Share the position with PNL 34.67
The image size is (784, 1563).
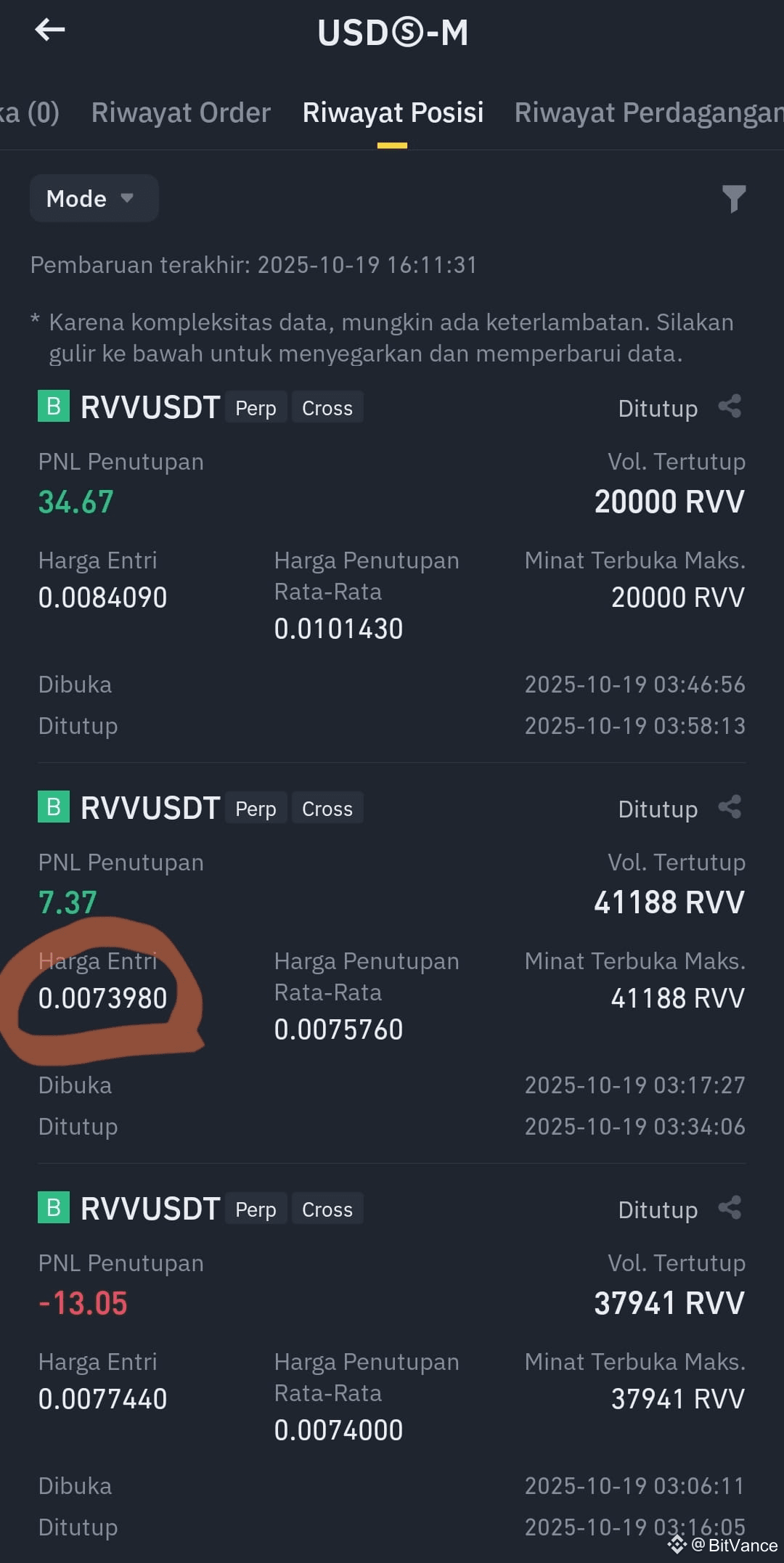tap(730, 407)
